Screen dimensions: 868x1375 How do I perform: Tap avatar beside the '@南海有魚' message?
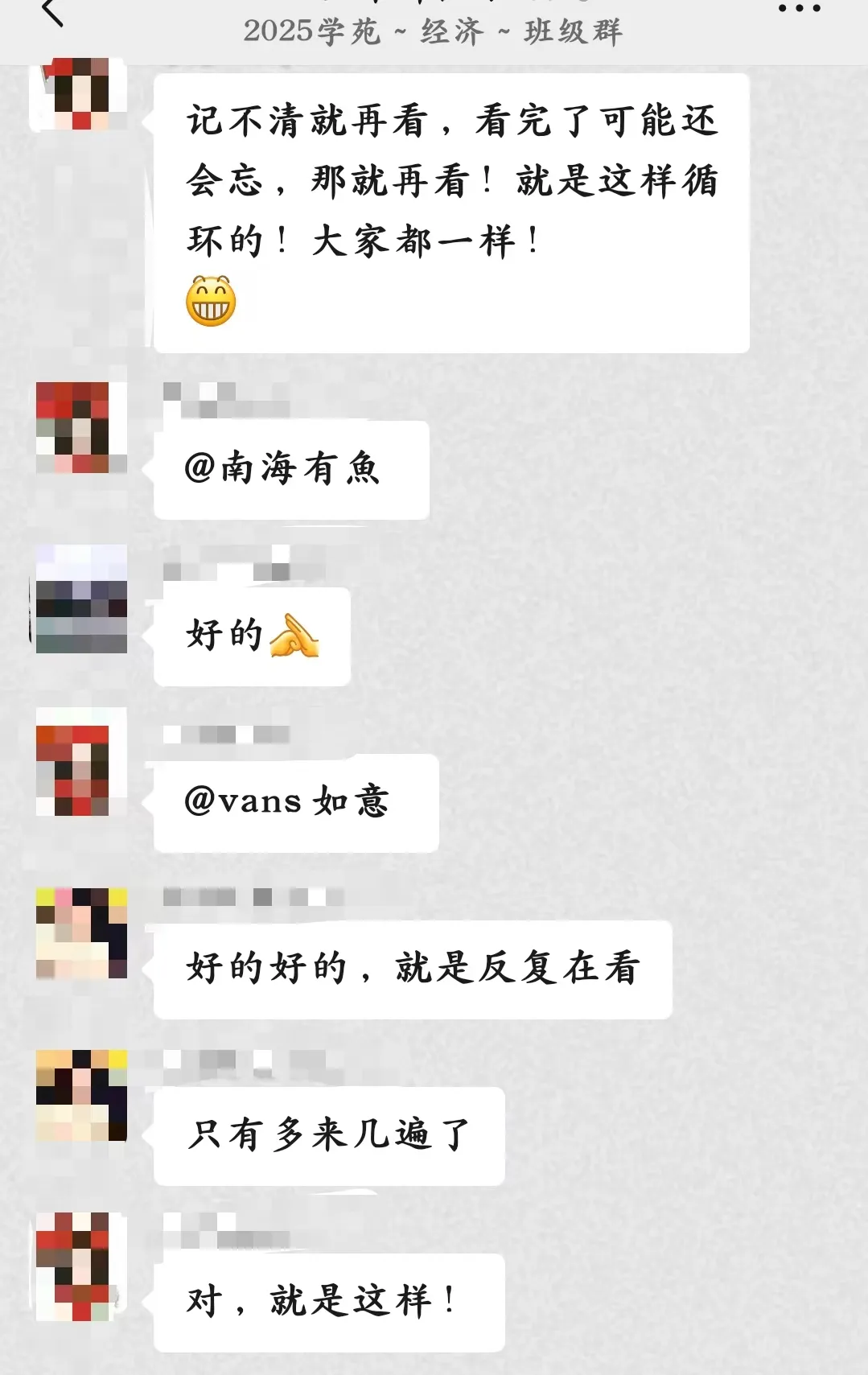click(81, 427)
